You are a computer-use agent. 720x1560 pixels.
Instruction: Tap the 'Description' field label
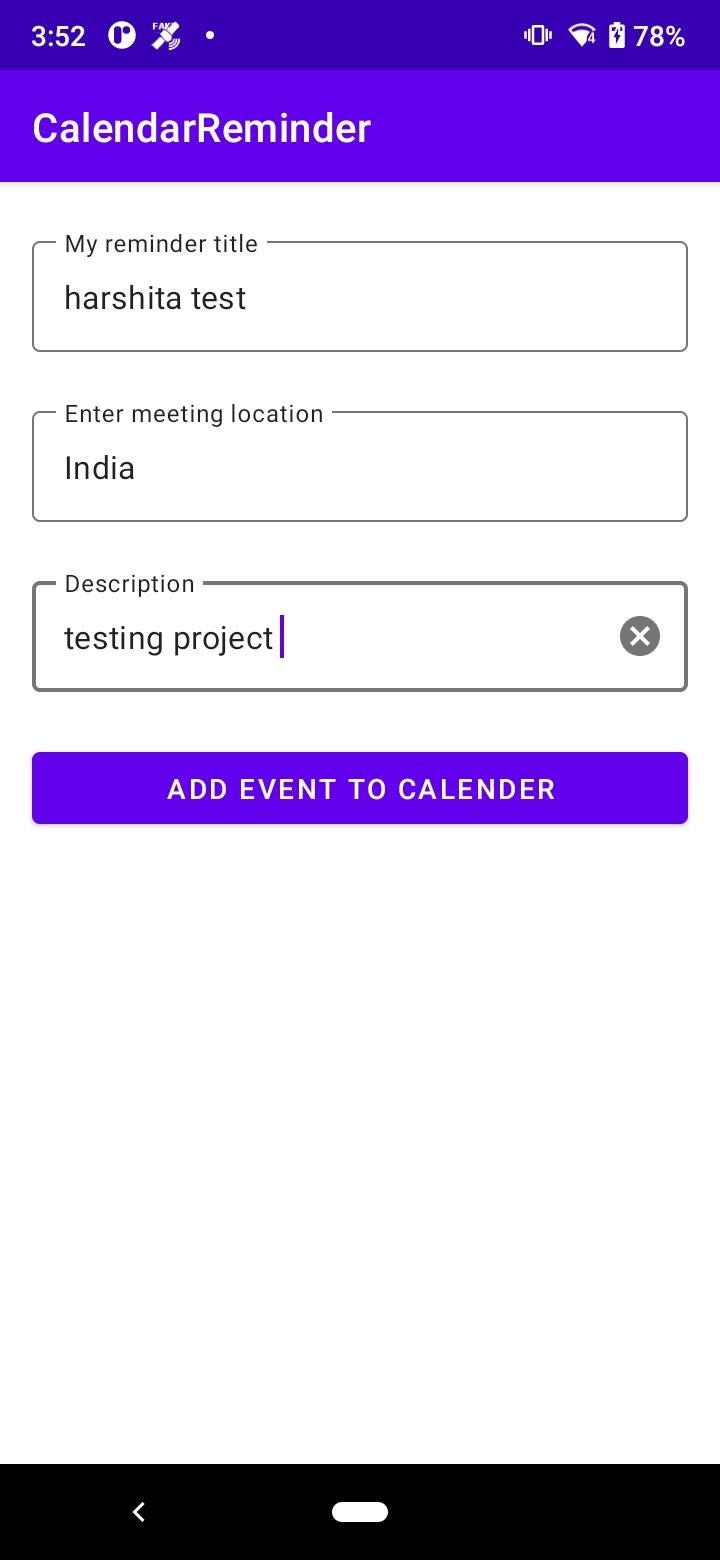[129, 583]
